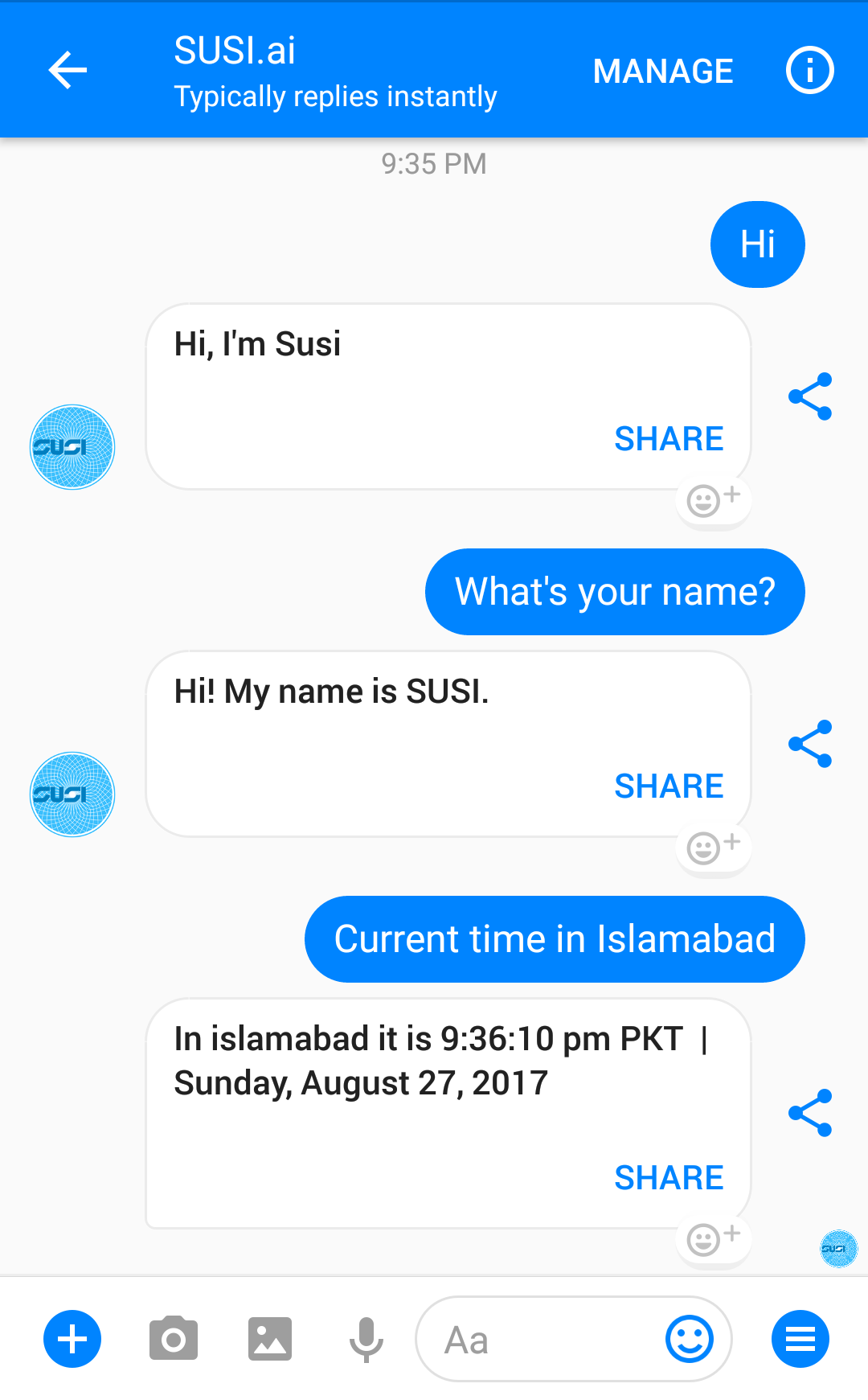This screenshot has width=868, height=1400.
Task: Tap share icon beside "My name is SUSI"
Action: [810, 744]
